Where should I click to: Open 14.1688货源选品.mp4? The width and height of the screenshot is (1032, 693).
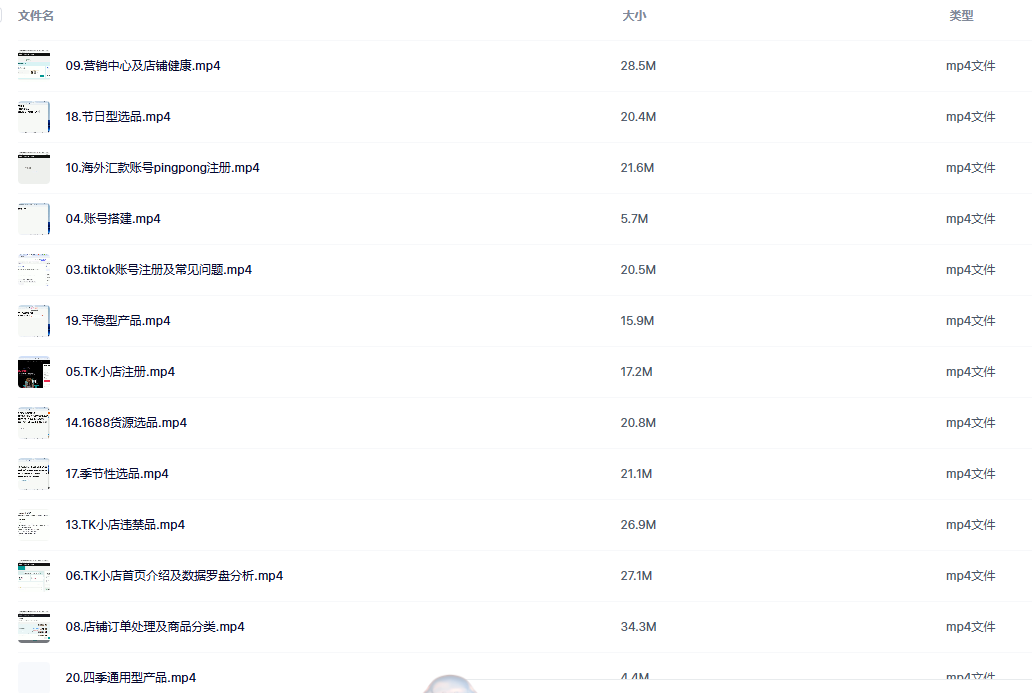[x=126, y=423]
